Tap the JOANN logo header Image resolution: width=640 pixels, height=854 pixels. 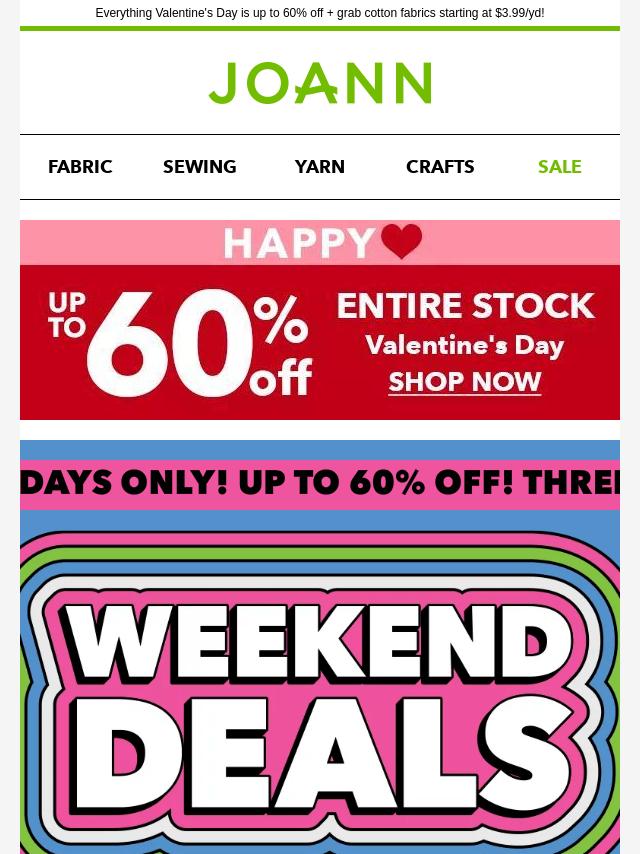tap(320, 84)
